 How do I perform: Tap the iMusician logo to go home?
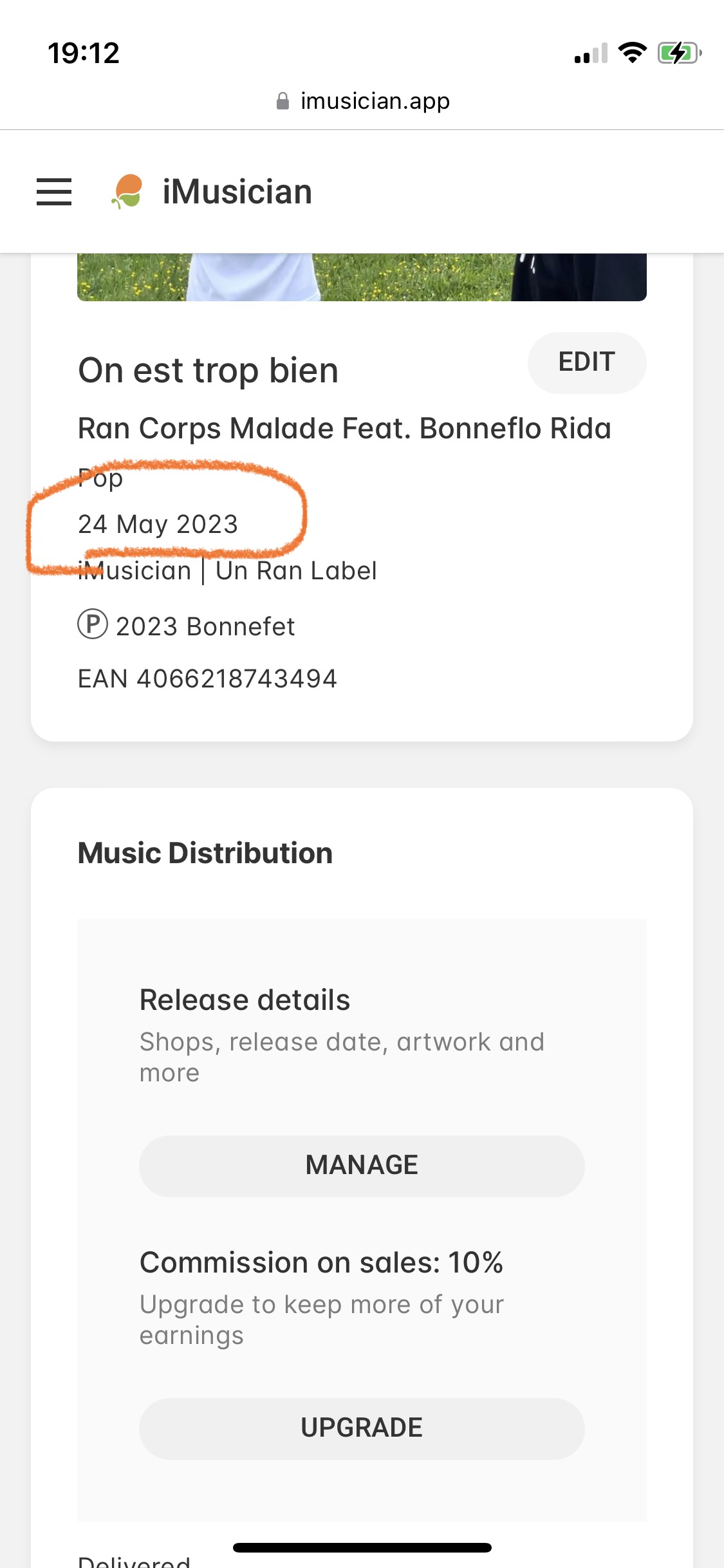tap(212, 192)
